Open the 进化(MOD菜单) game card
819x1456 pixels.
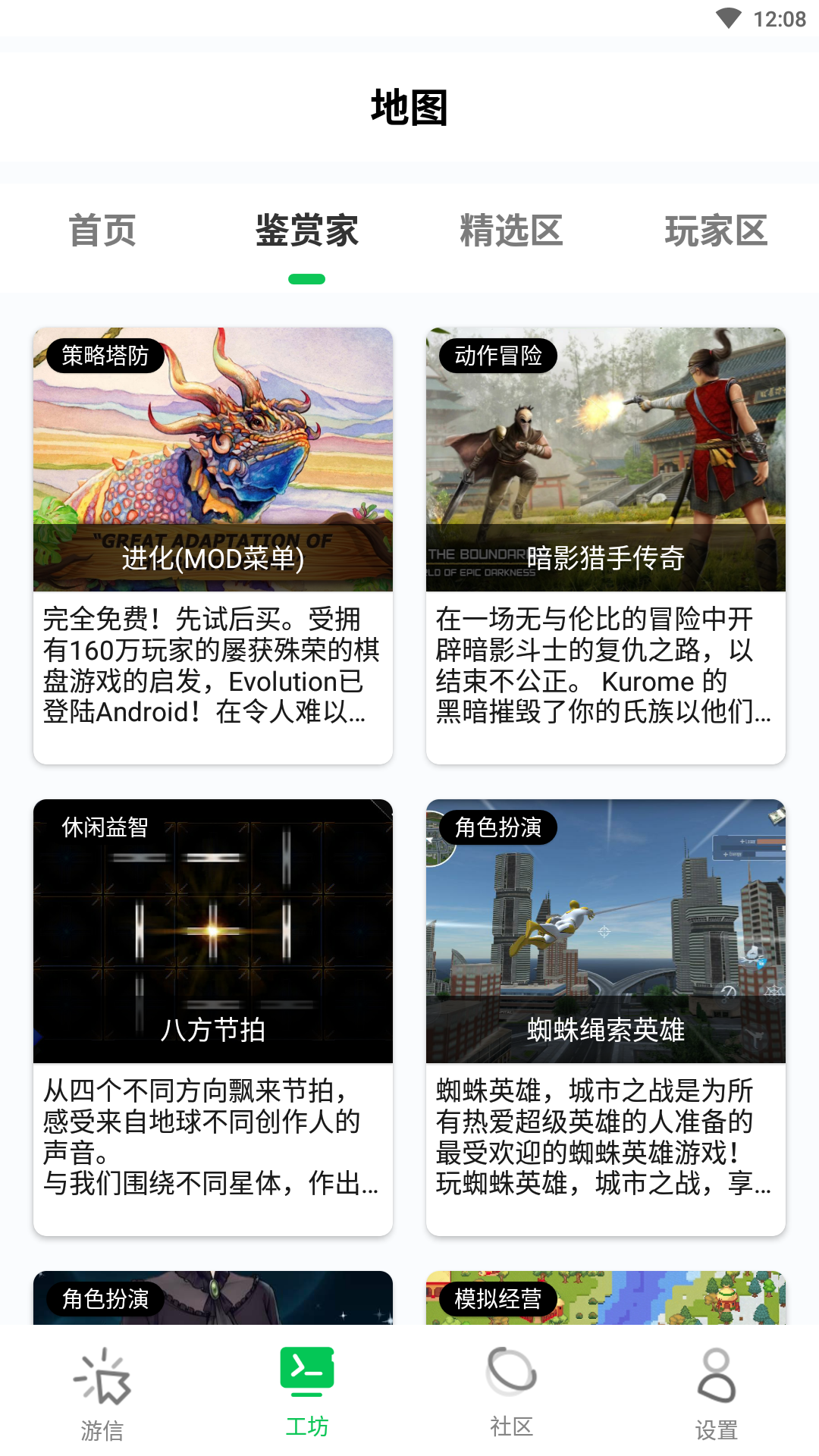[213, 544]
